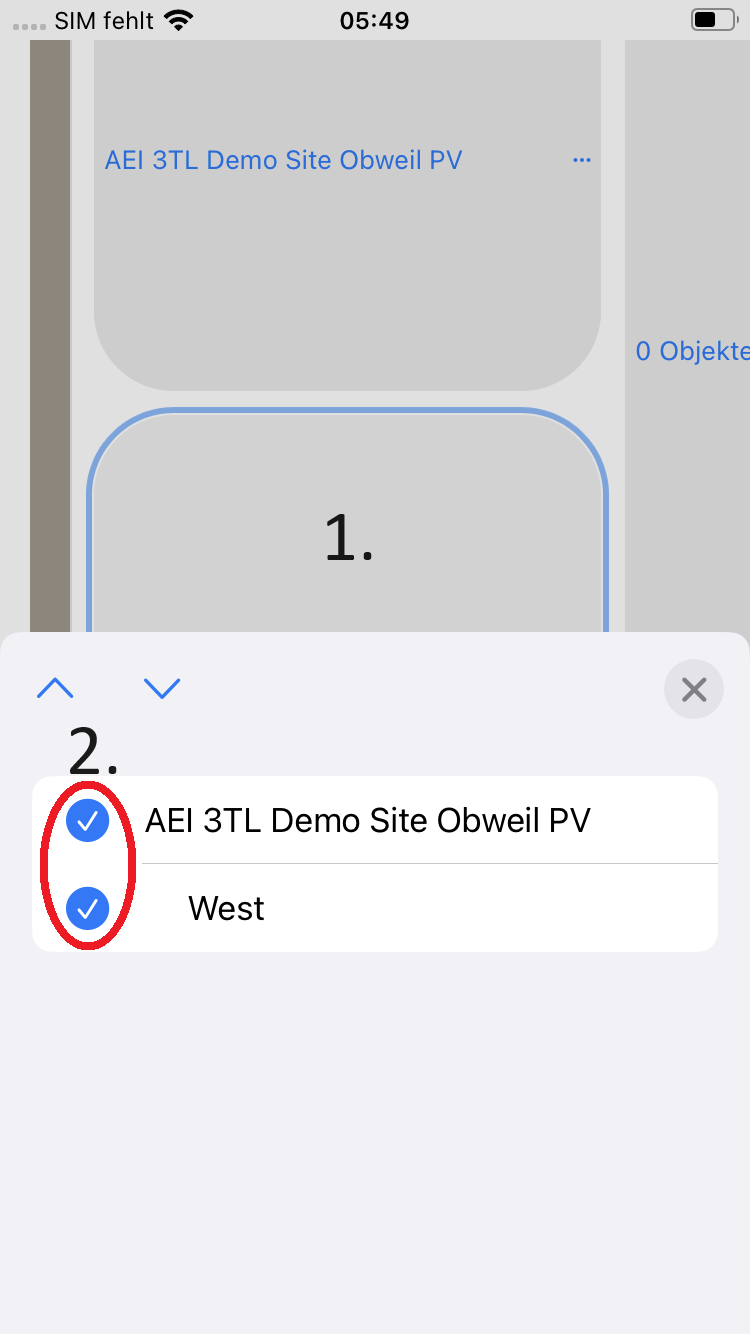This screenshot has width=750, height=1334.
Task: Open the three-dot menu on the site card
Action: (x=582, y=160)
